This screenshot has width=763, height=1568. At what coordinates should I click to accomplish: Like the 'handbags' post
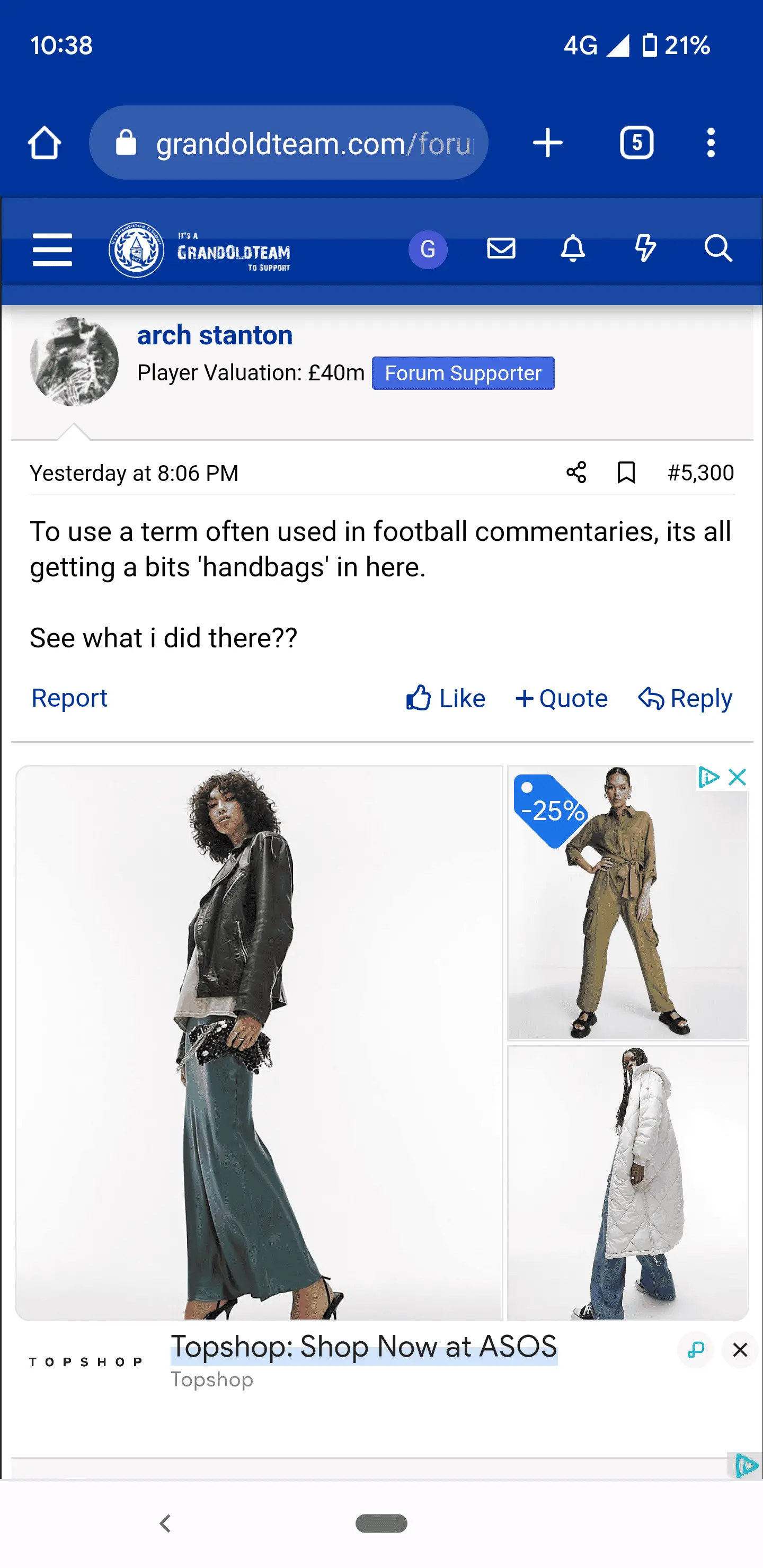click(x=446, y=698)
